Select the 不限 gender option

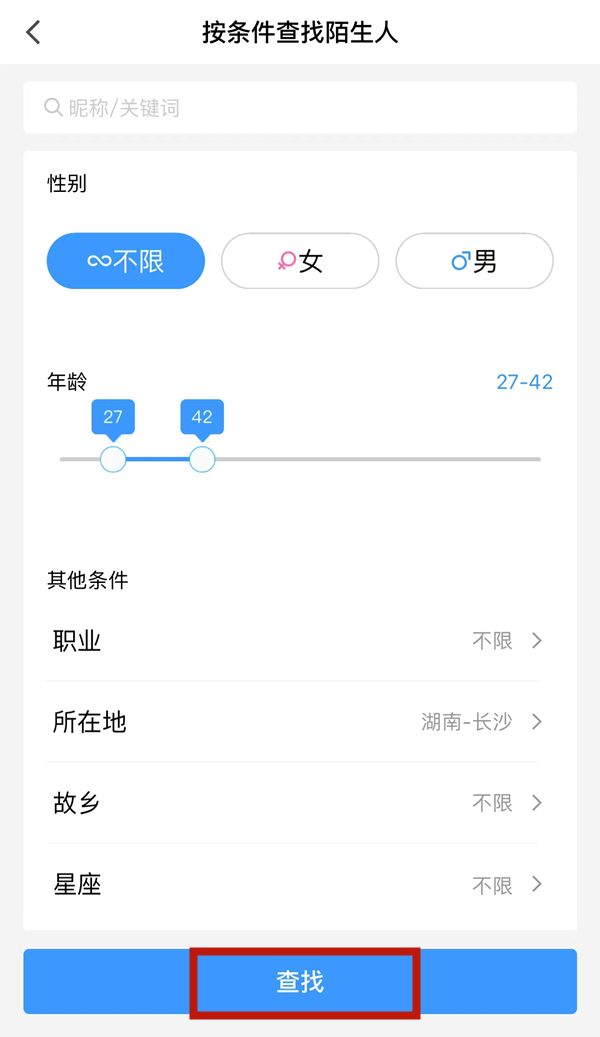126,261
